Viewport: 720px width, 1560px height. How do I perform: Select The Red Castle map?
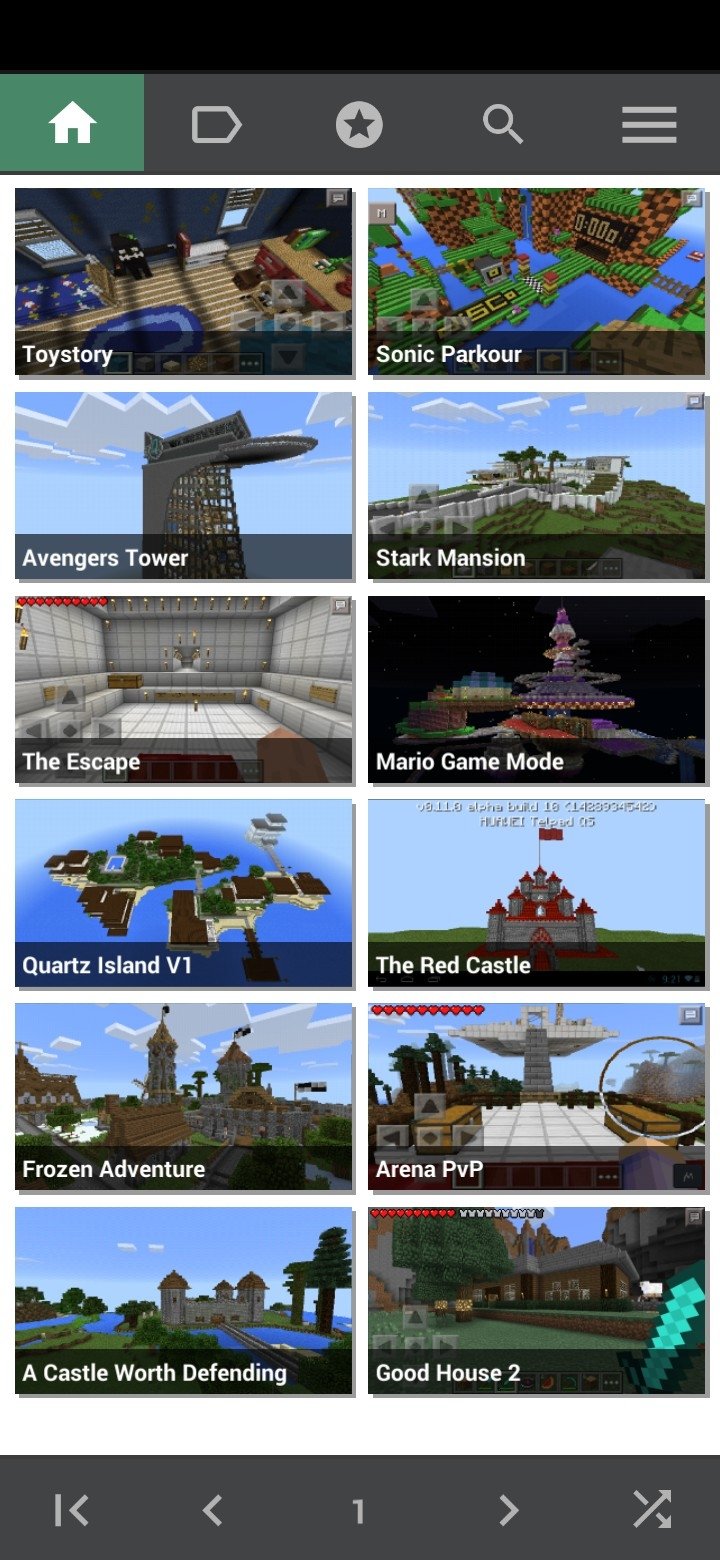537,893
